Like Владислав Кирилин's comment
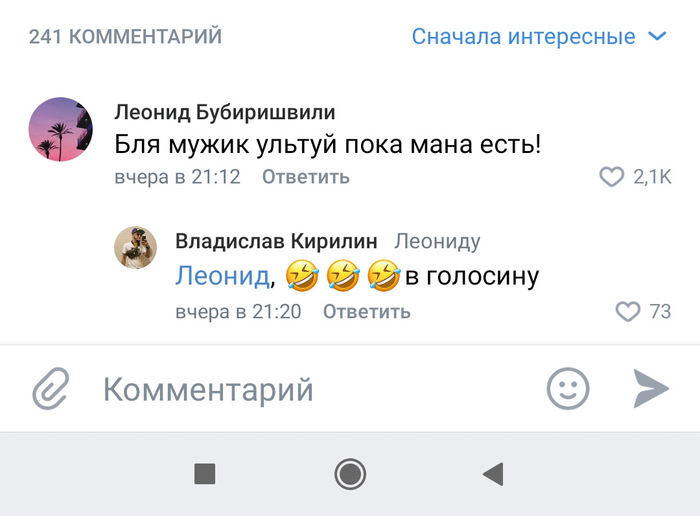Image resolution: width=700 pixels, height=516 pixels. [627, 311]
